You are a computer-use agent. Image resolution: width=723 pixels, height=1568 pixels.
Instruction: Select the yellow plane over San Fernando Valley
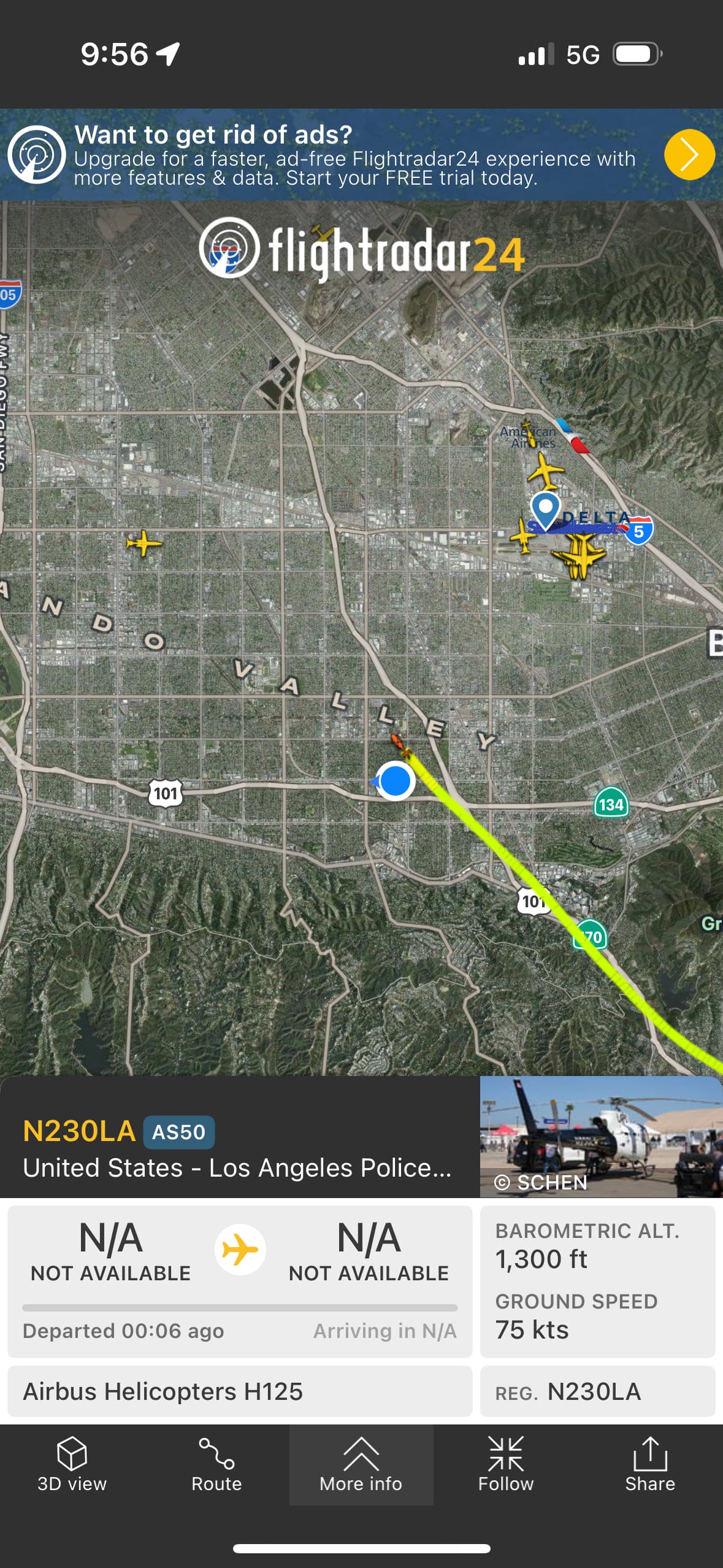143,544
